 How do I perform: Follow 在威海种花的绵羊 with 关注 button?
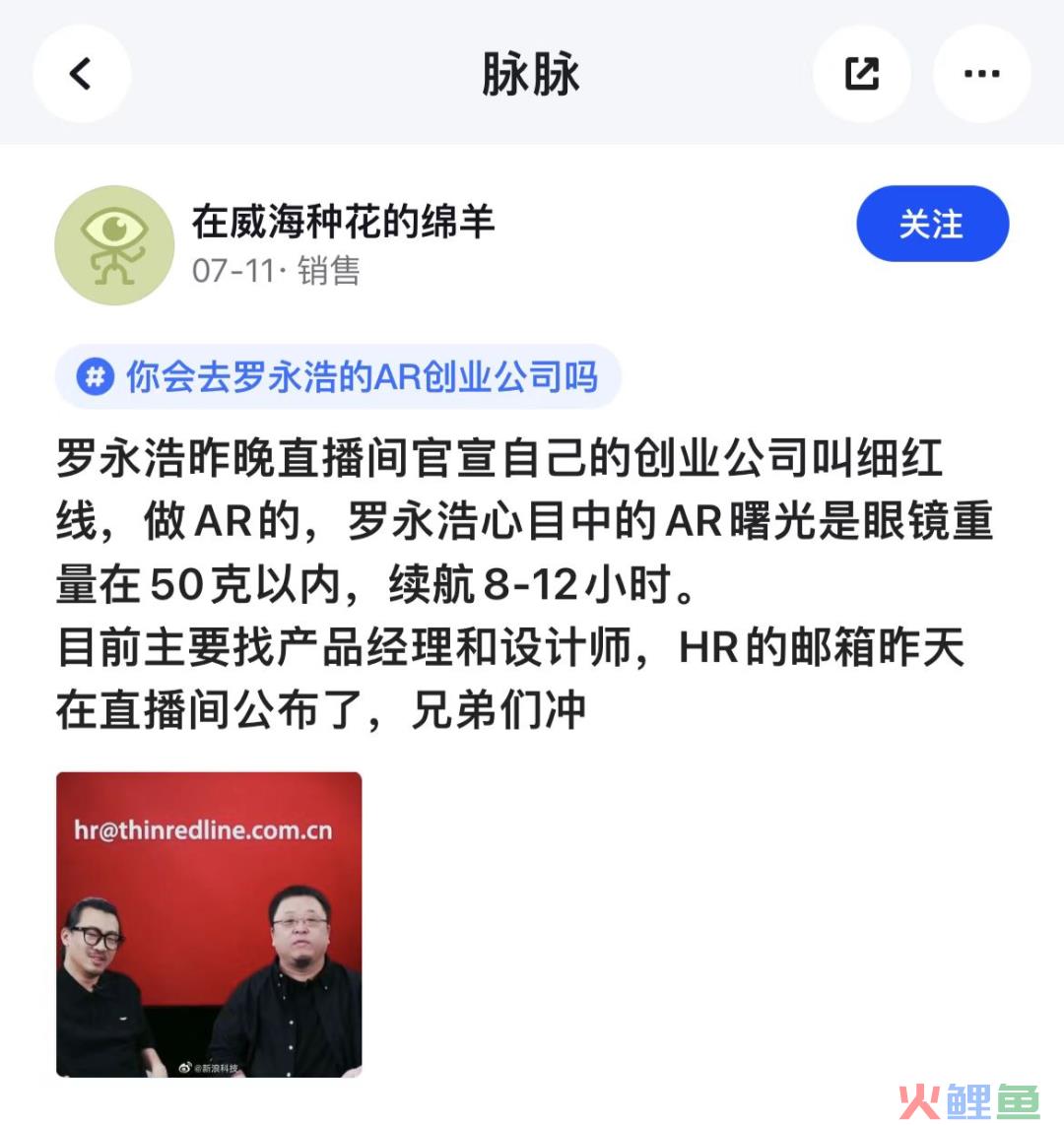[932, 225]
